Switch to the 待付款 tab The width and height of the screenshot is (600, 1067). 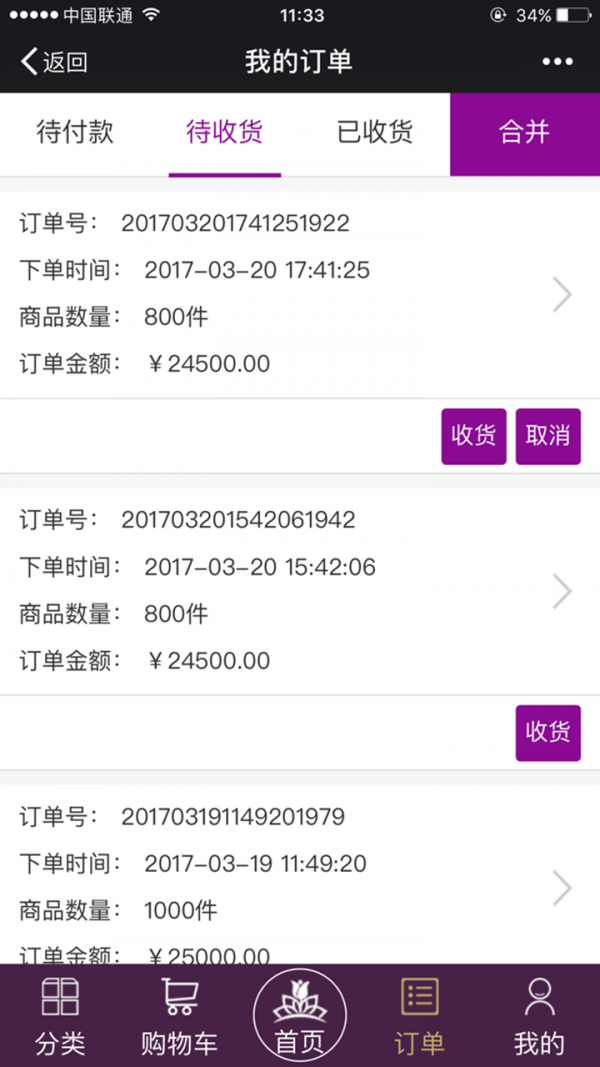click(75, 133)
